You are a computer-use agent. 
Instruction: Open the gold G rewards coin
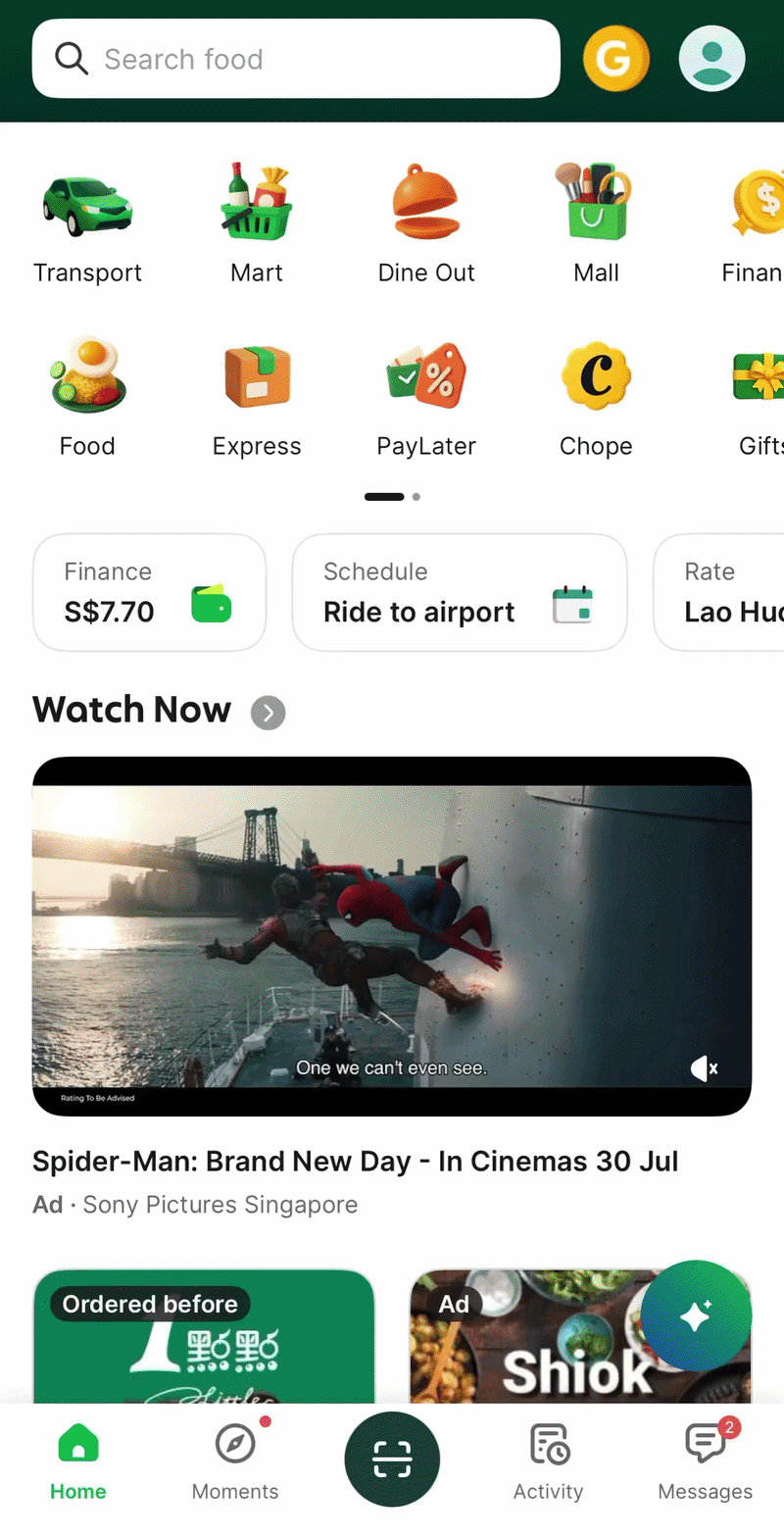coord(615,59)
